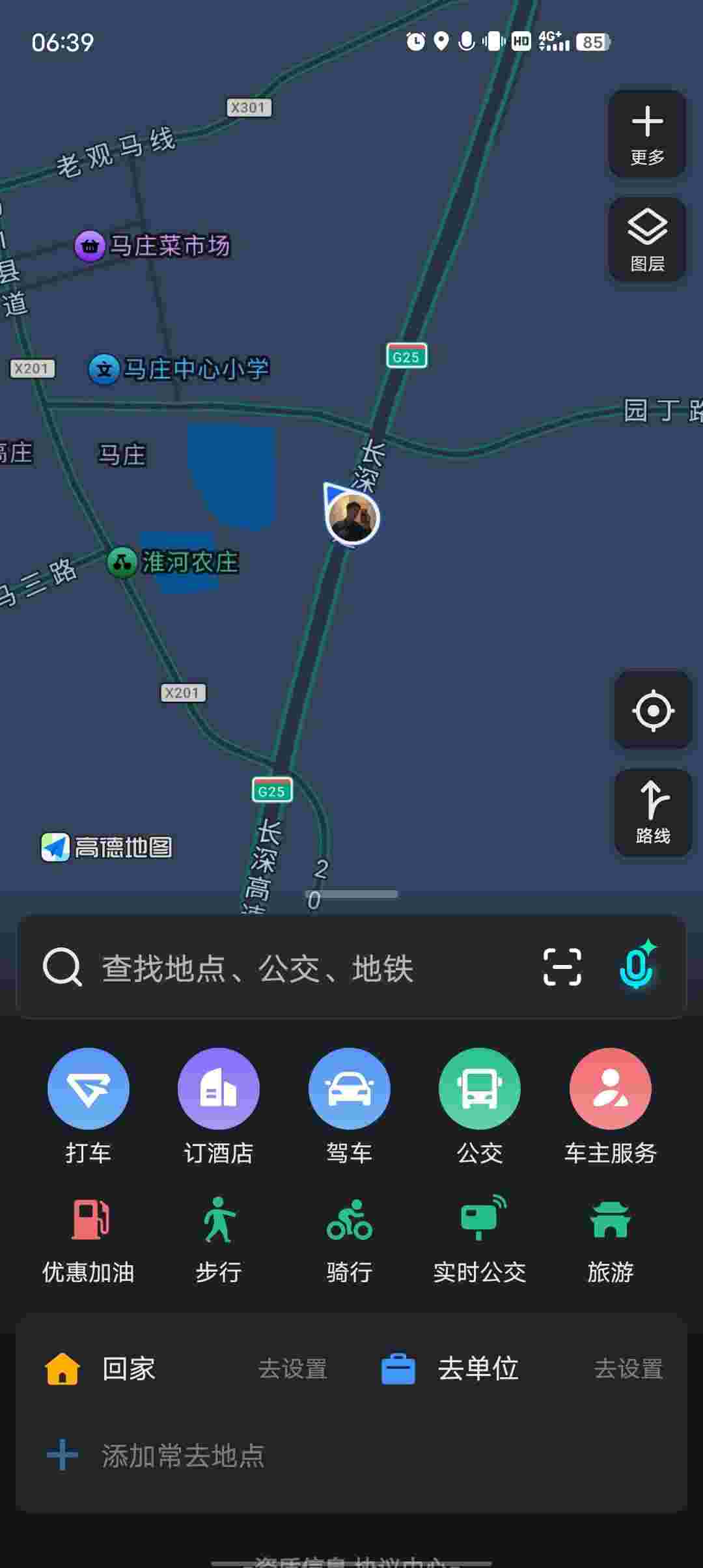
Task: Open the 路线 route planner
Action: [x=653, y=812]
